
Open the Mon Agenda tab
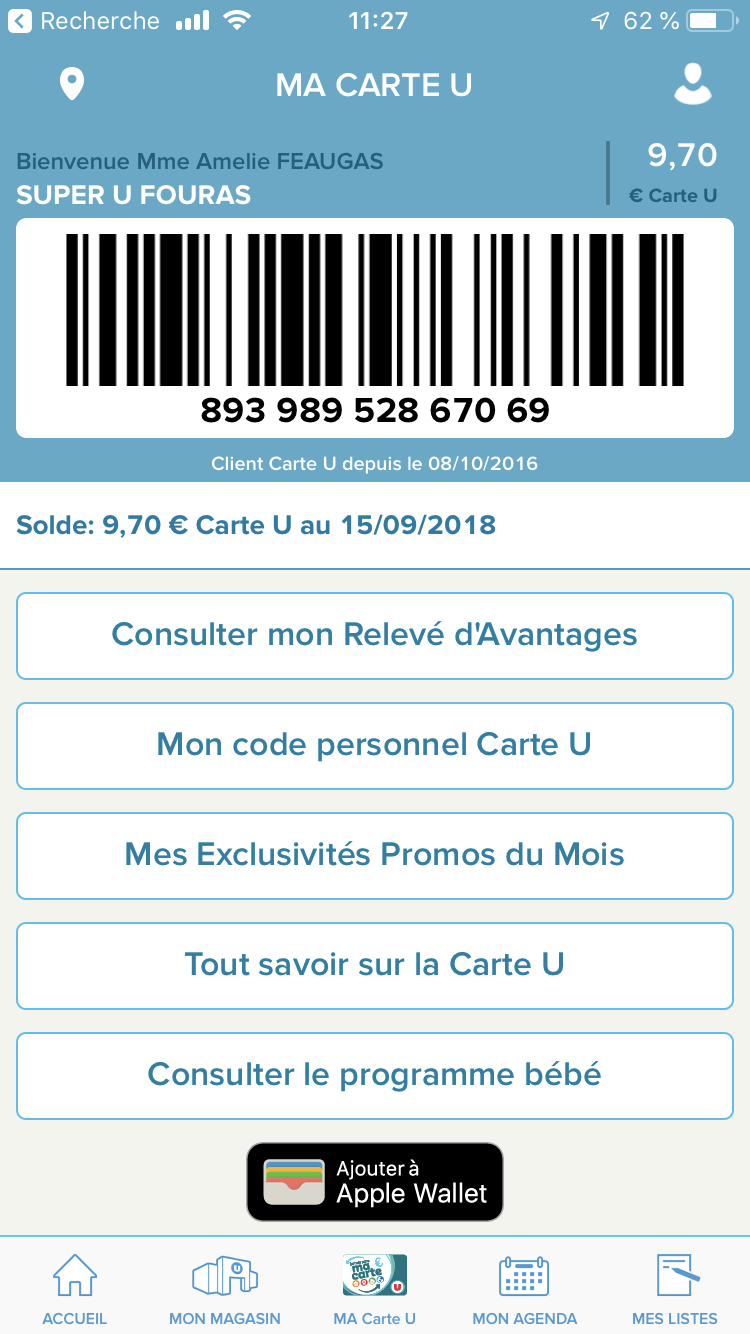(x=525, y=1289)
